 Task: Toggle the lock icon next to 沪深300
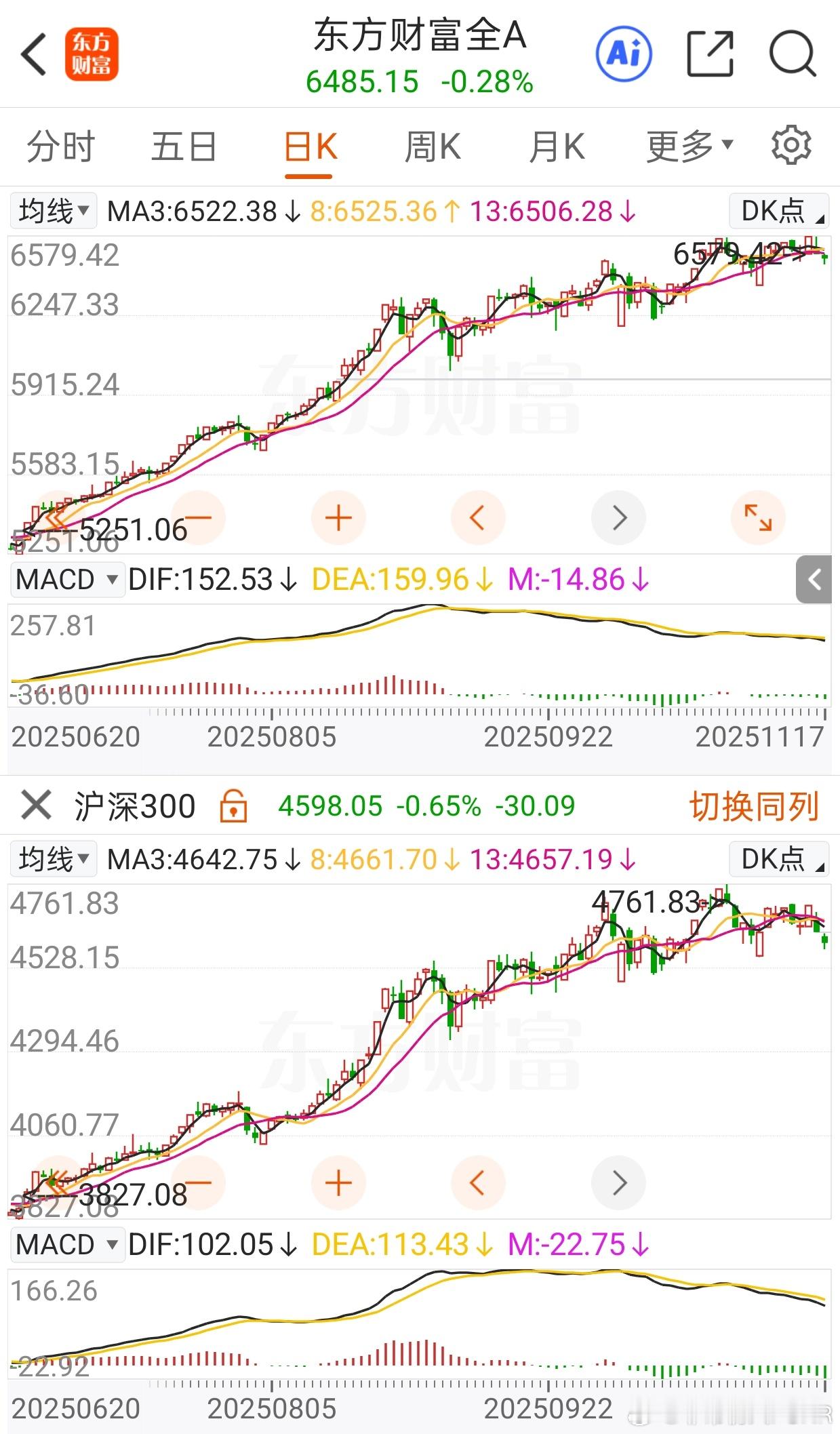pyautogui.click(x=234, y=806)
